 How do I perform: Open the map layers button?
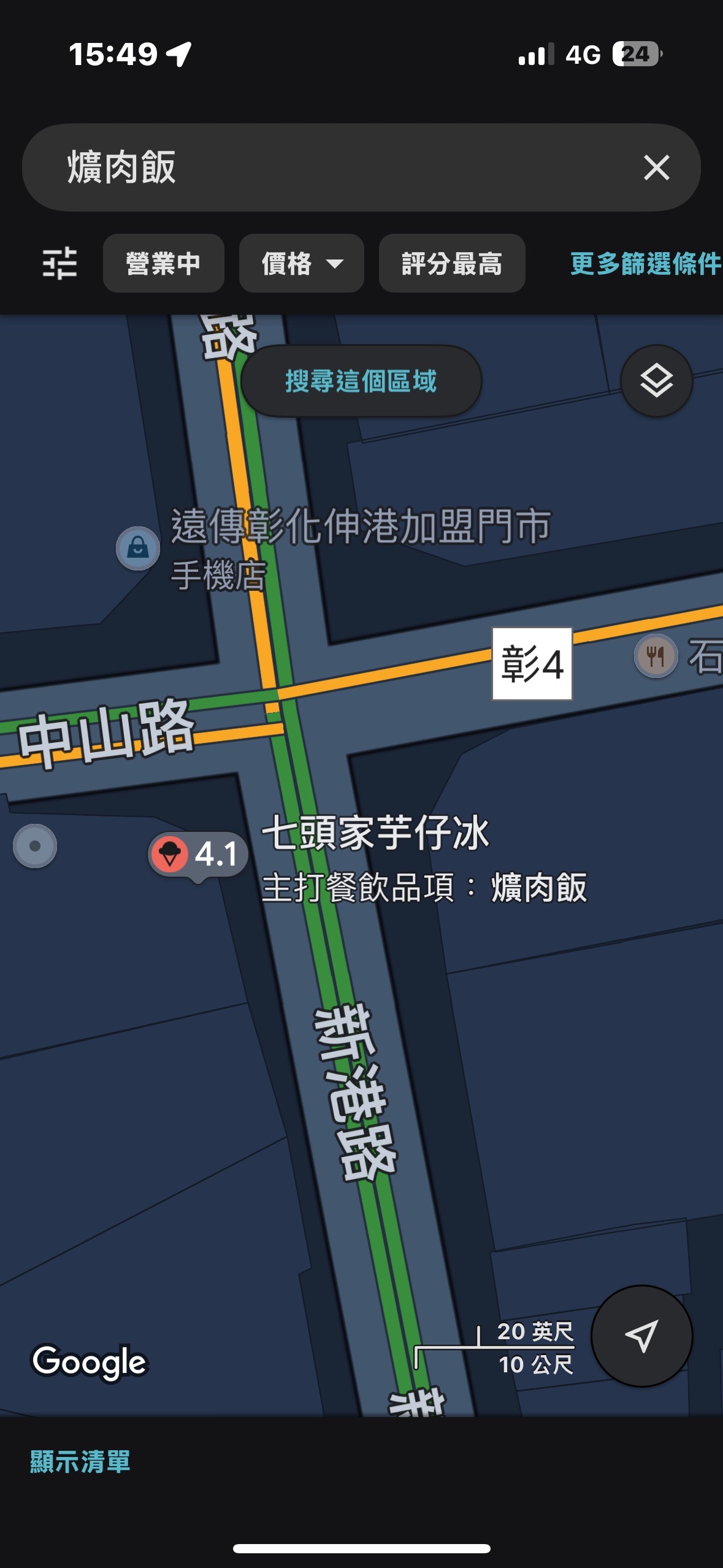pyautogui.click(x=656, y=381)
